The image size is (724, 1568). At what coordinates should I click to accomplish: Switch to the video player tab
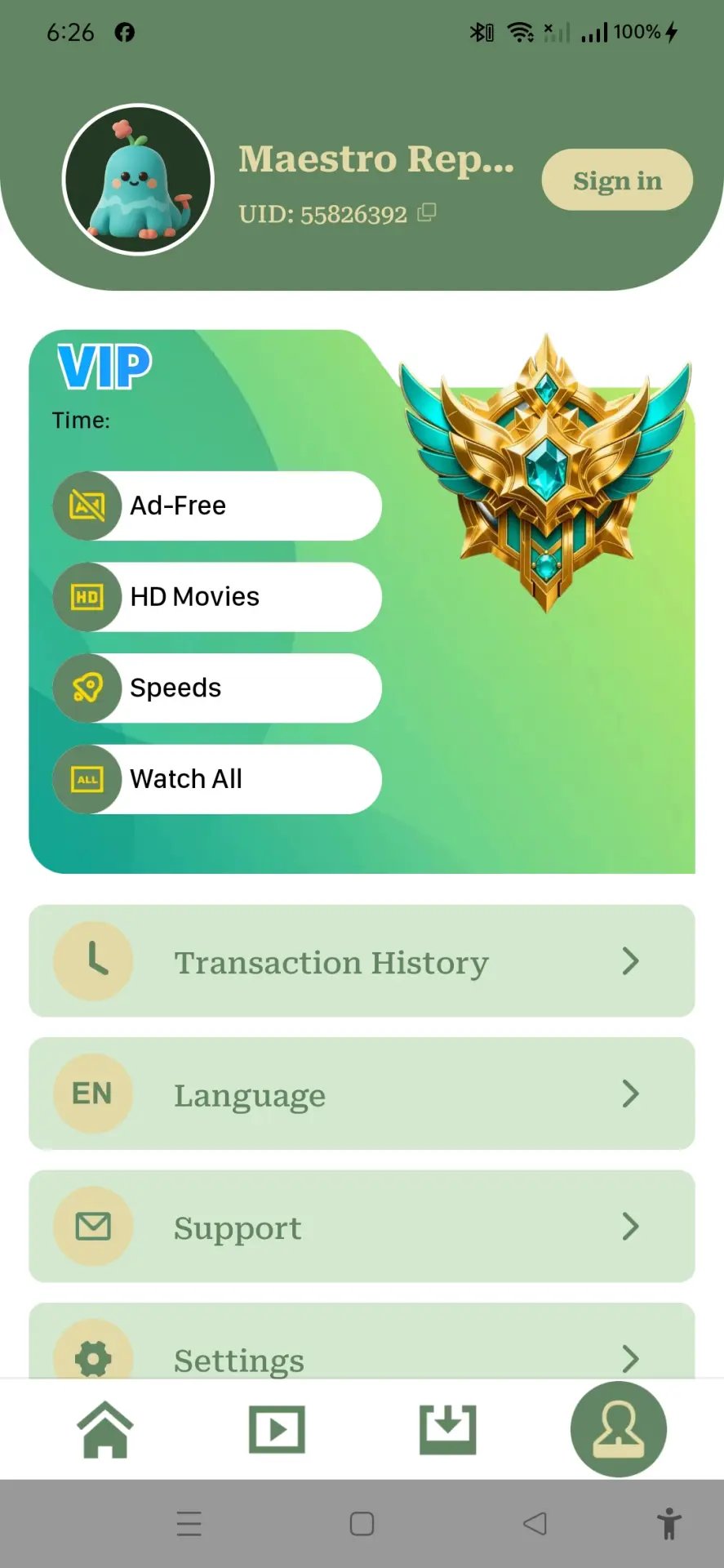pos(277,1429)
